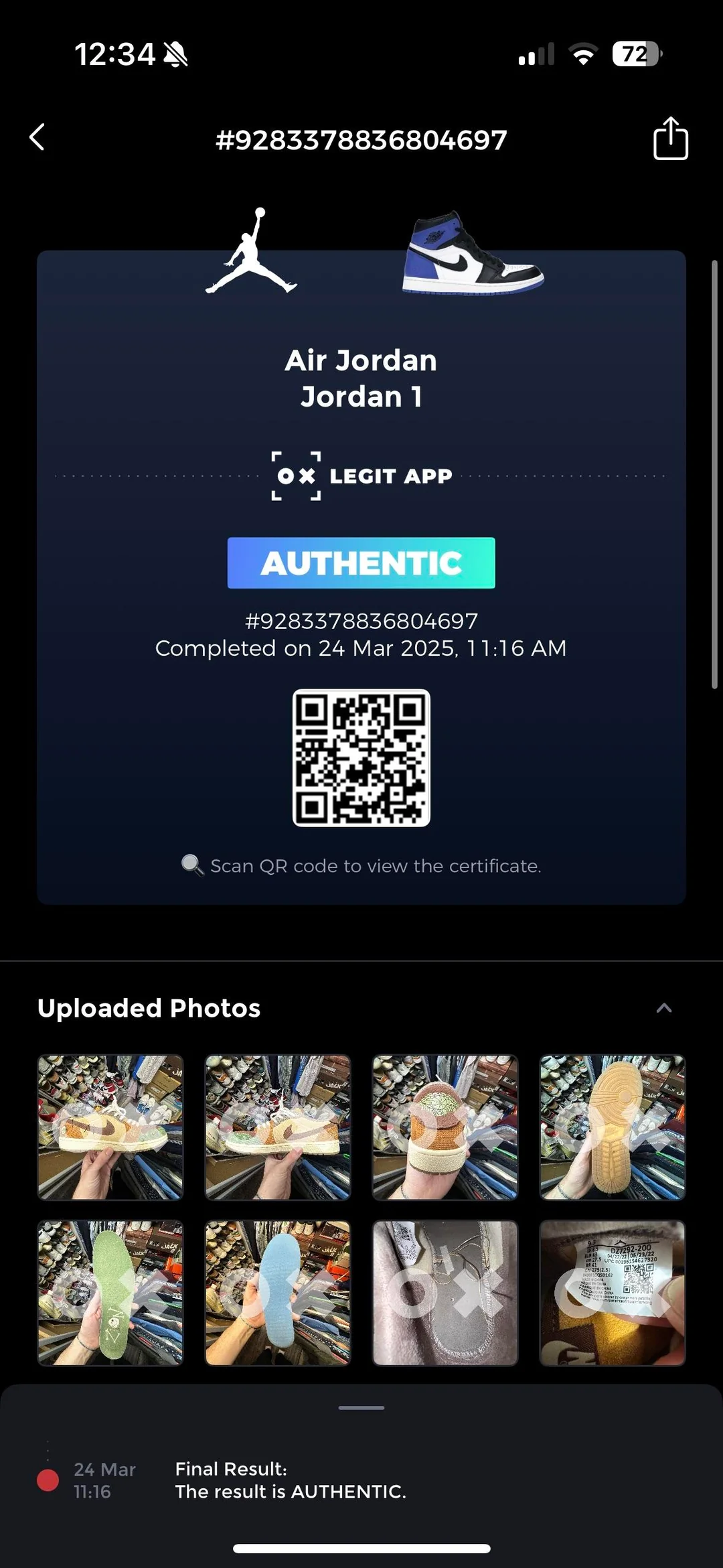Go back with the top-left arrow
This screenshot has width=723, height=1568.
tap(37, 137)
